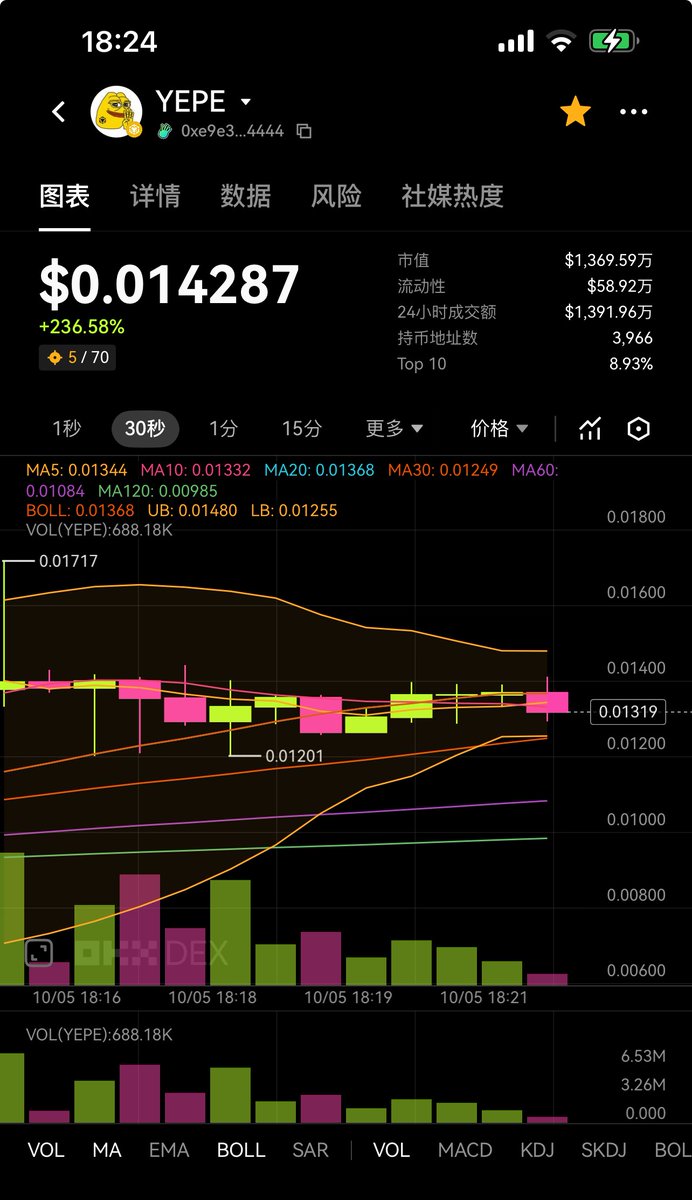Viewport: 692px width, 1200px height.
Task: Enable the EMA main indicator
Action: (x=169, y=1150)
